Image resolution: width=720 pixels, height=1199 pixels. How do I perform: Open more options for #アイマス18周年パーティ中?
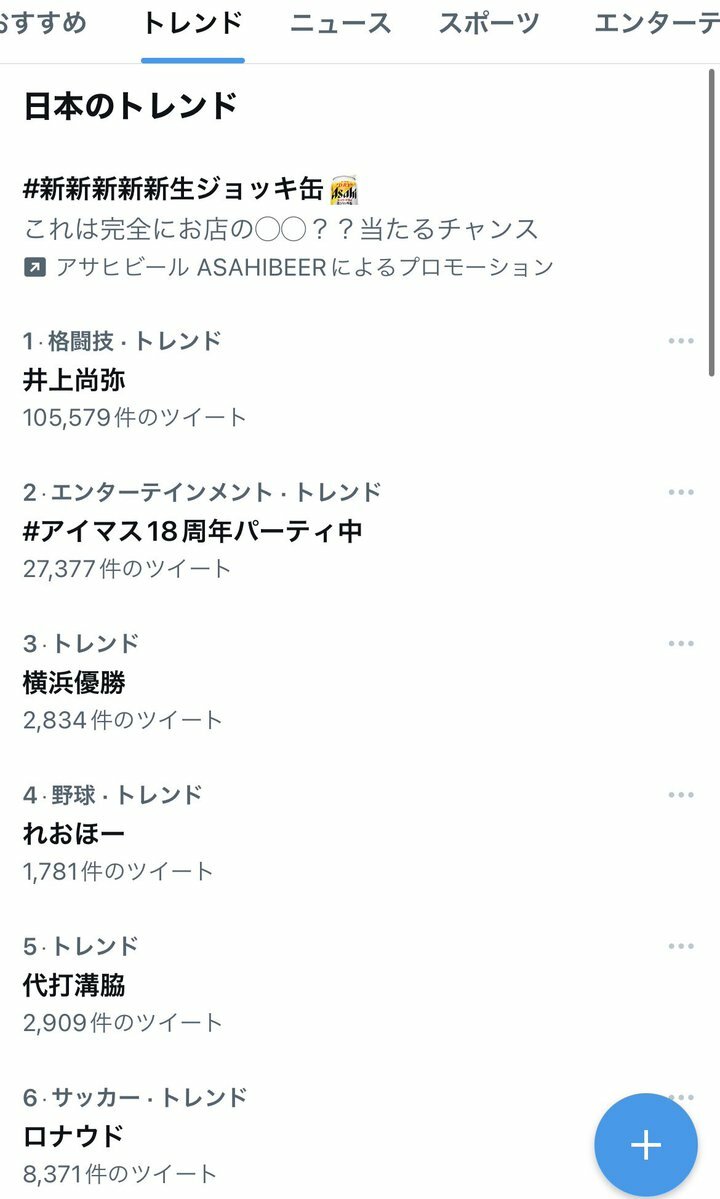click(x=680, y=492)
